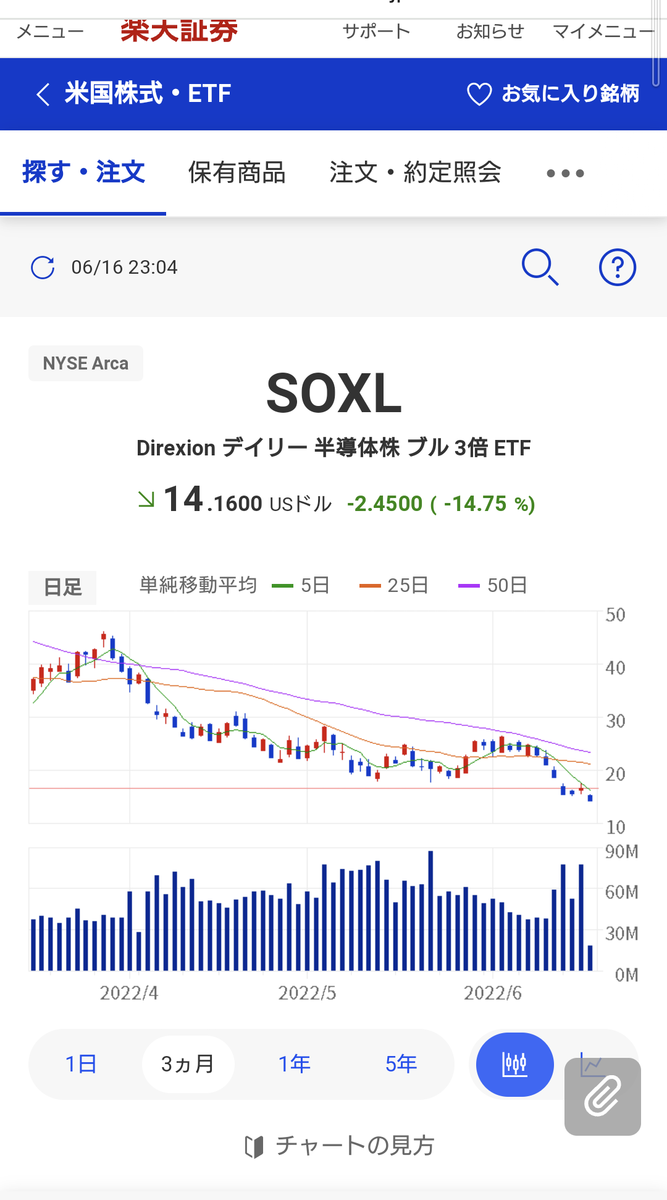Open the help question mark
Viewport: 667px width, 1200px height.
click(x=617, y=267)
